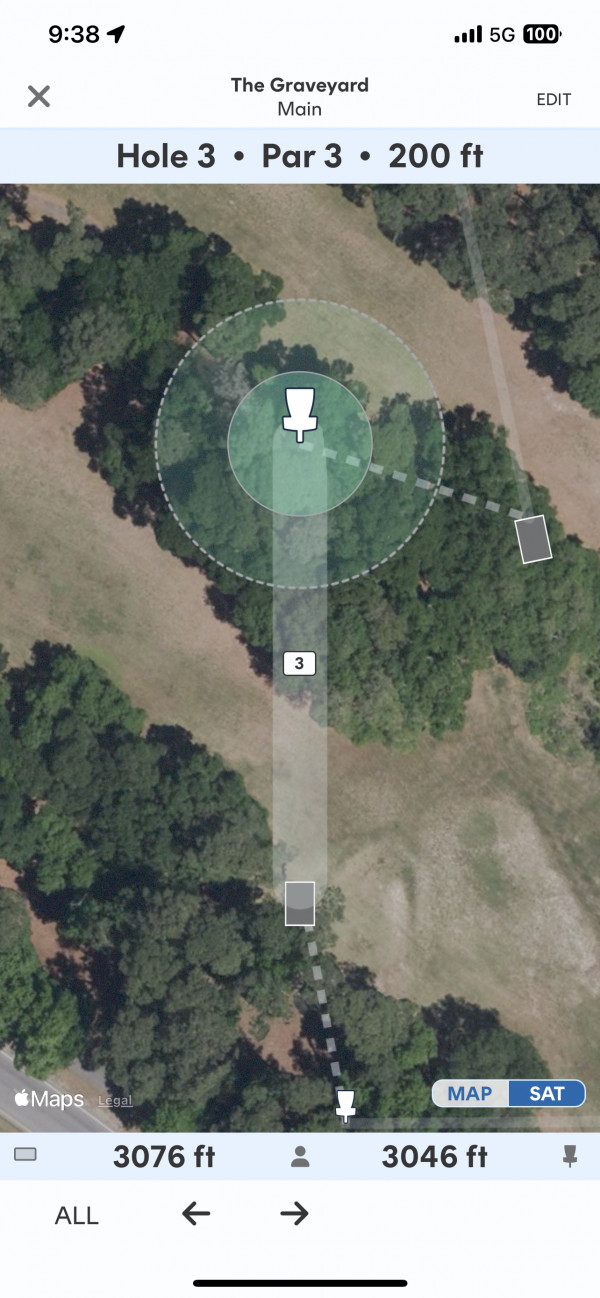
Task: Close the hole map view
Action: tap(38, 96)
